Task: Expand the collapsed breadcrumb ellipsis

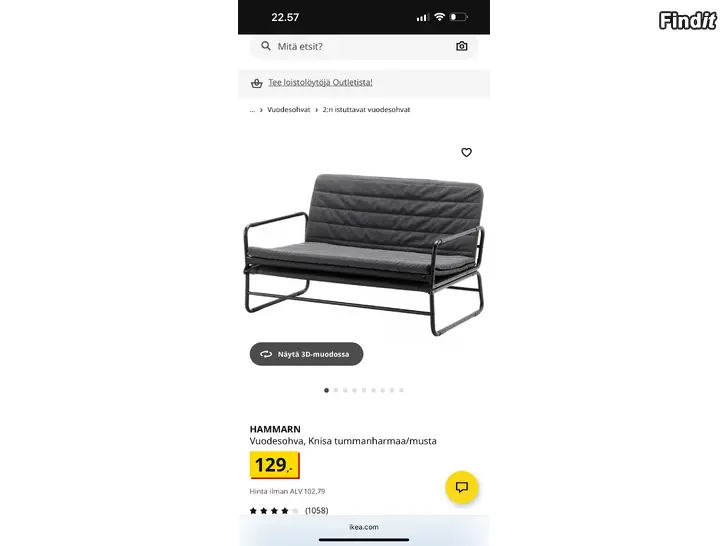Action: [252, 110]
